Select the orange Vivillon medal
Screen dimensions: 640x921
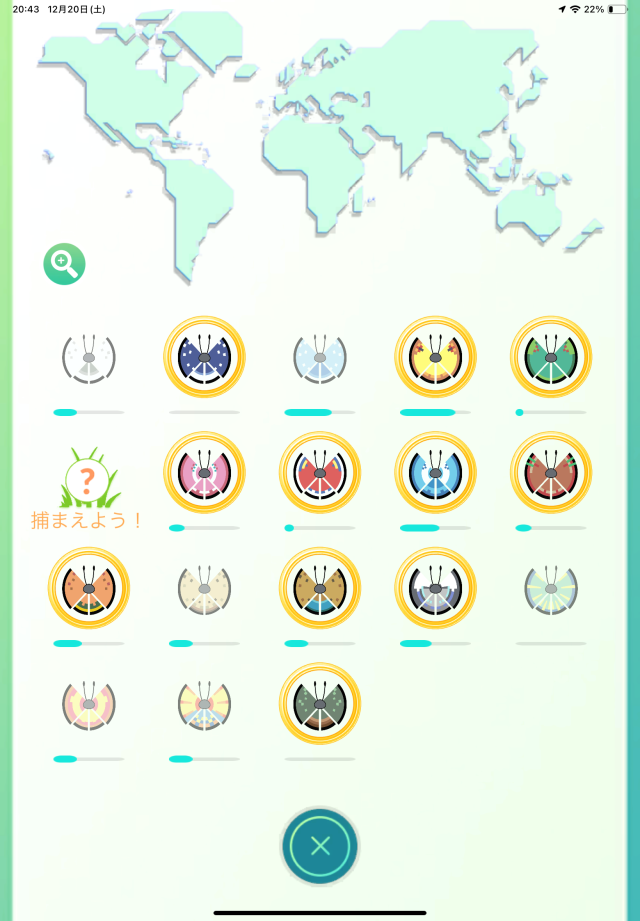tap(89, 588)
